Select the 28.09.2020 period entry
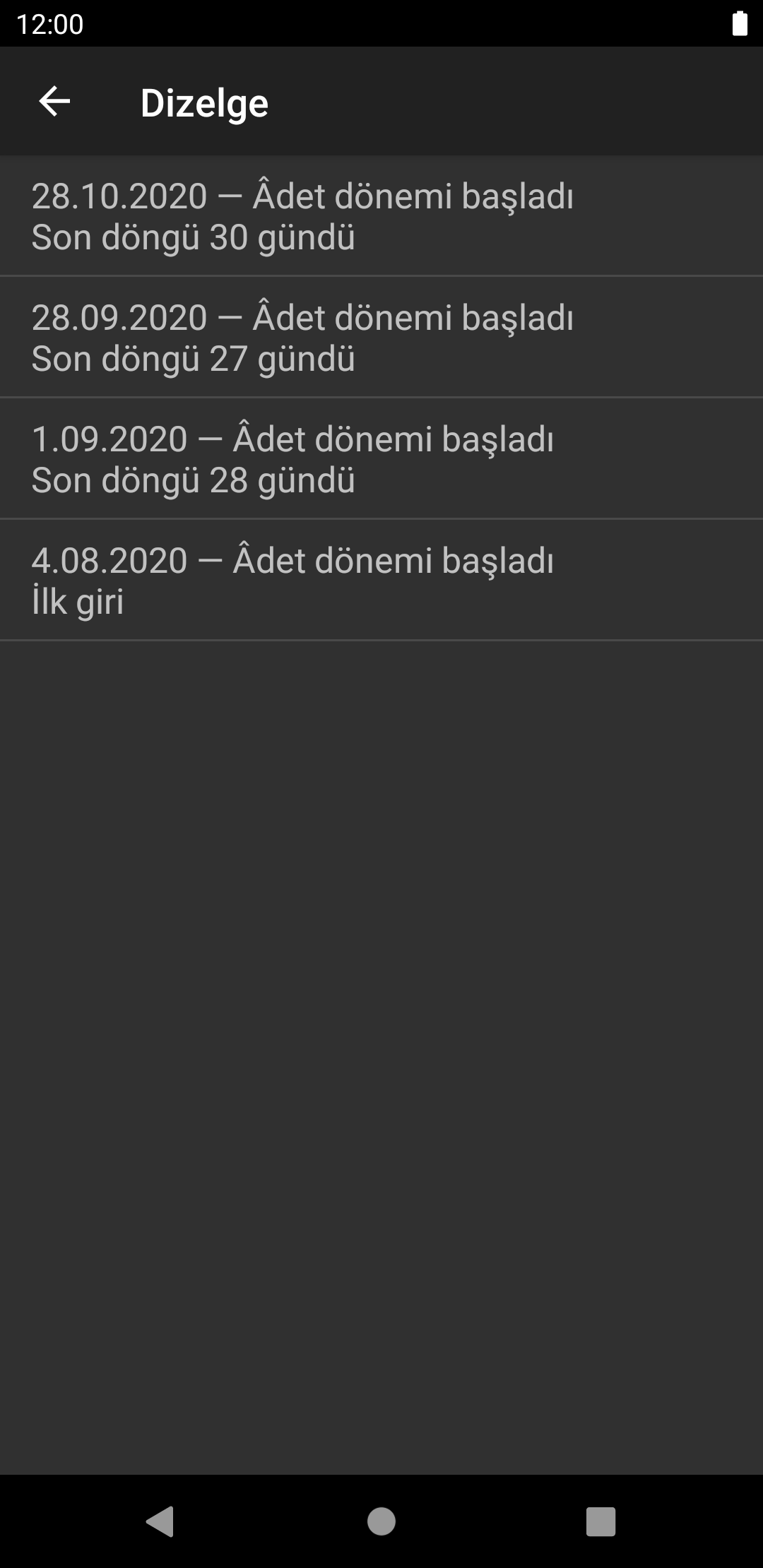This screenshot has width=763, height=1568. tap(381, 338)
